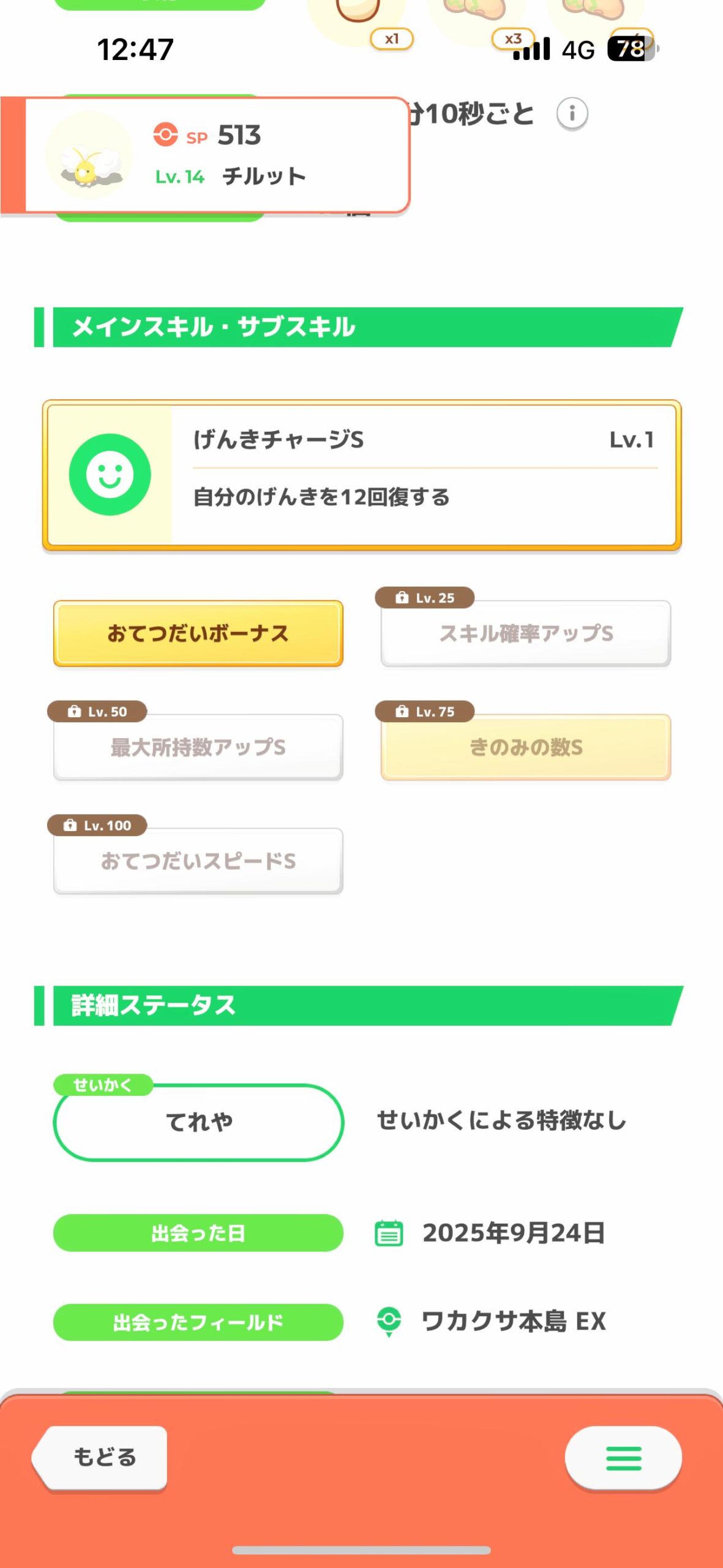Open the チルット Lv.14 notification banner

pyautogui.click(x=214, y=154)
